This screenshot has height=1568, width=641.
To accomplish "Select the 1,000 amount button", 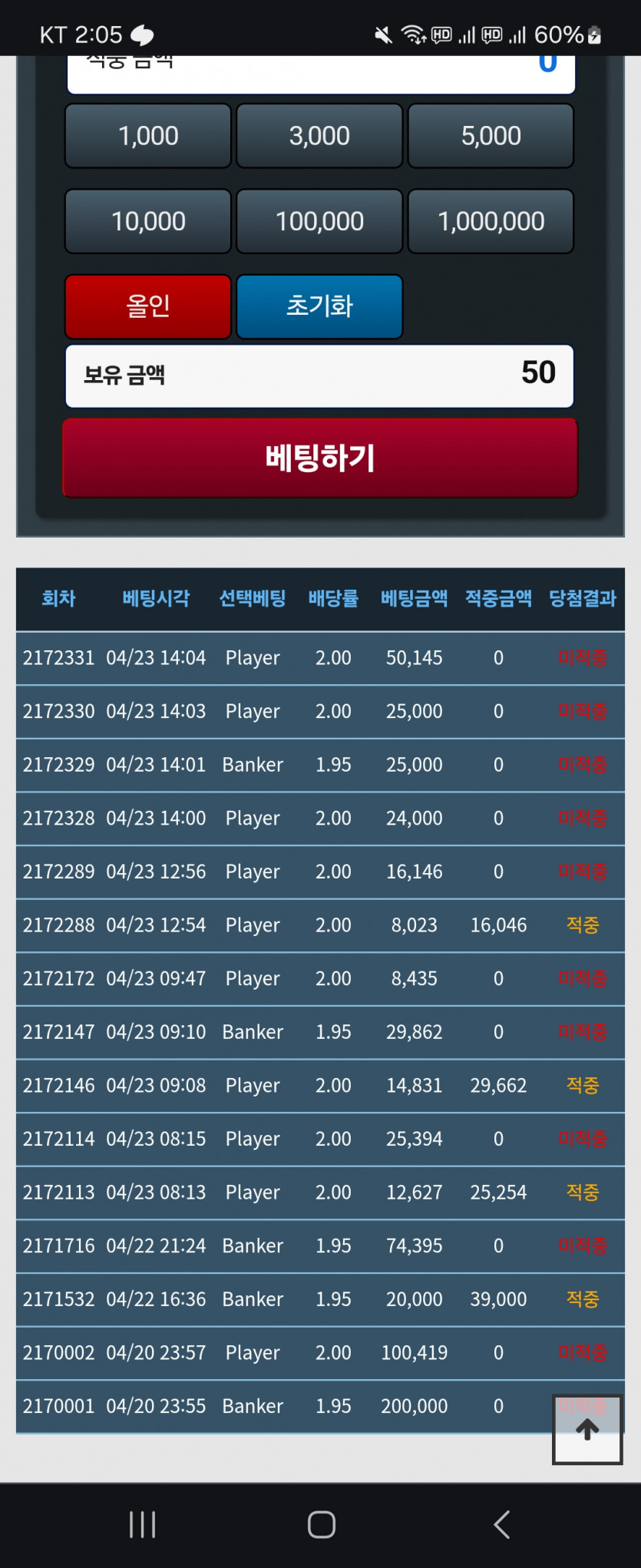I will [x=148, y=136].
